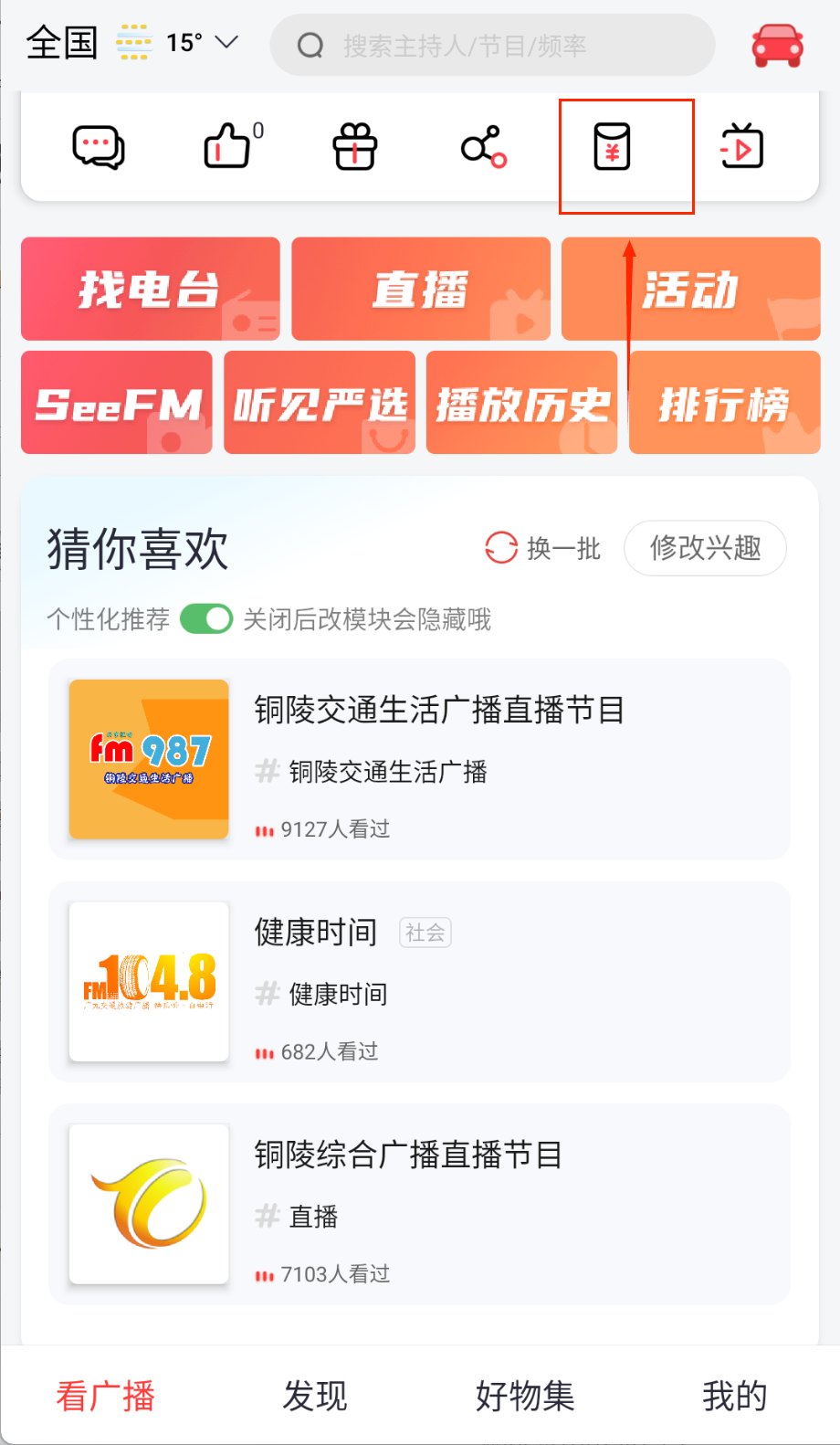Tap the fm987 station thumbnail
840x1445 pixels.
[148, 758]
